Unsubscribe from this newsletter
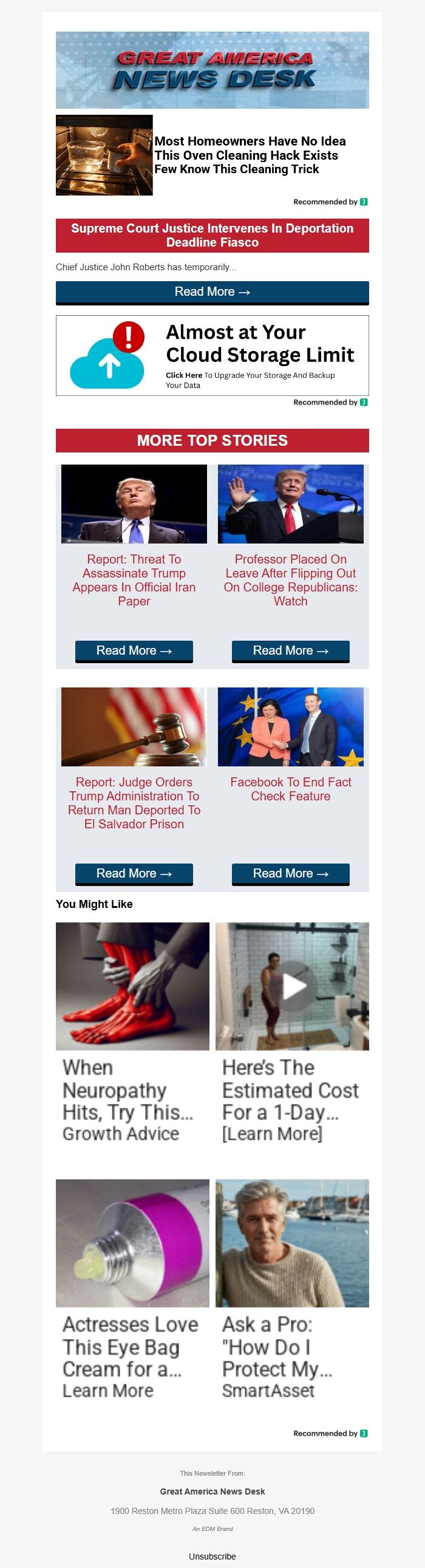 click(x=212, y=1556)
